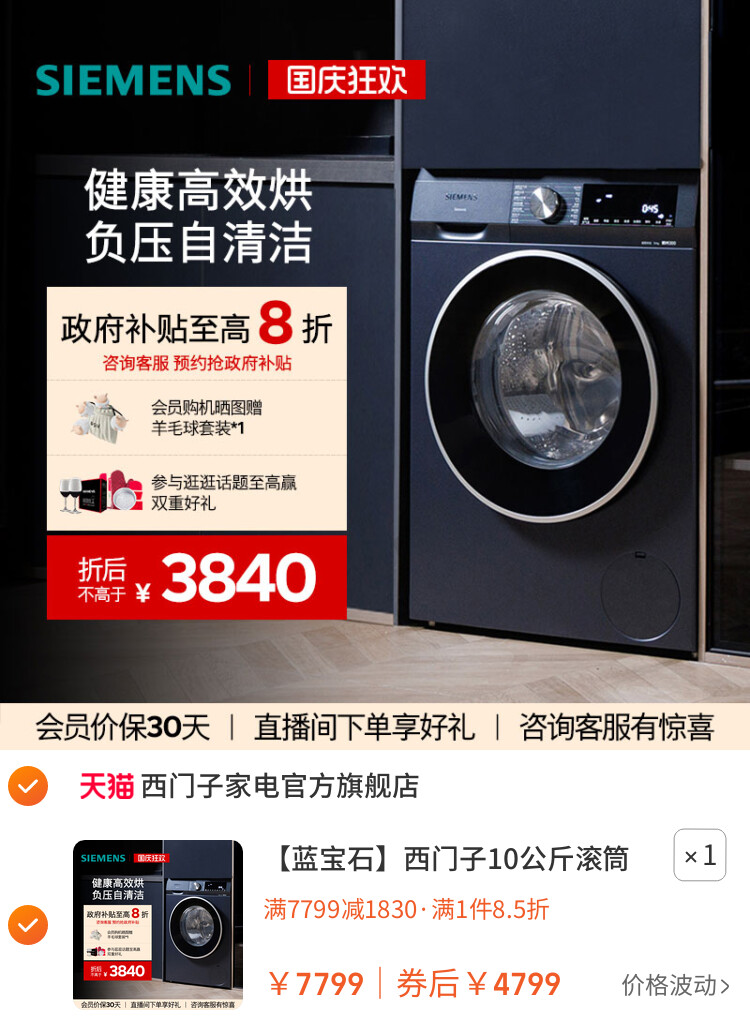Open the 西门子家电官方旗舰店 store page
Image resolution: width=750 pixels, height=1030 pixels.
(280, 786)
